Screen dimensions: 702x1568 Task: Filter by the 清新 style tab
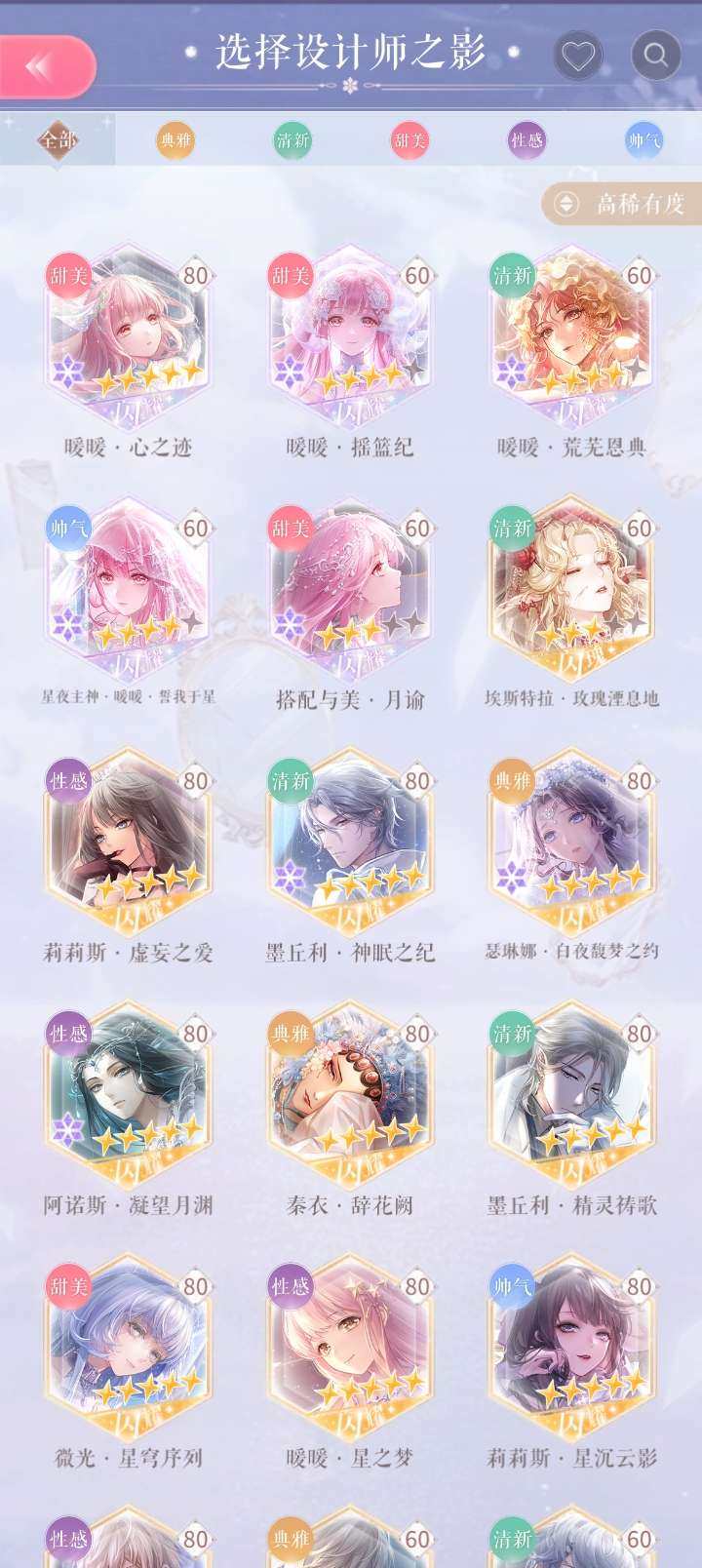coord(292,140)
